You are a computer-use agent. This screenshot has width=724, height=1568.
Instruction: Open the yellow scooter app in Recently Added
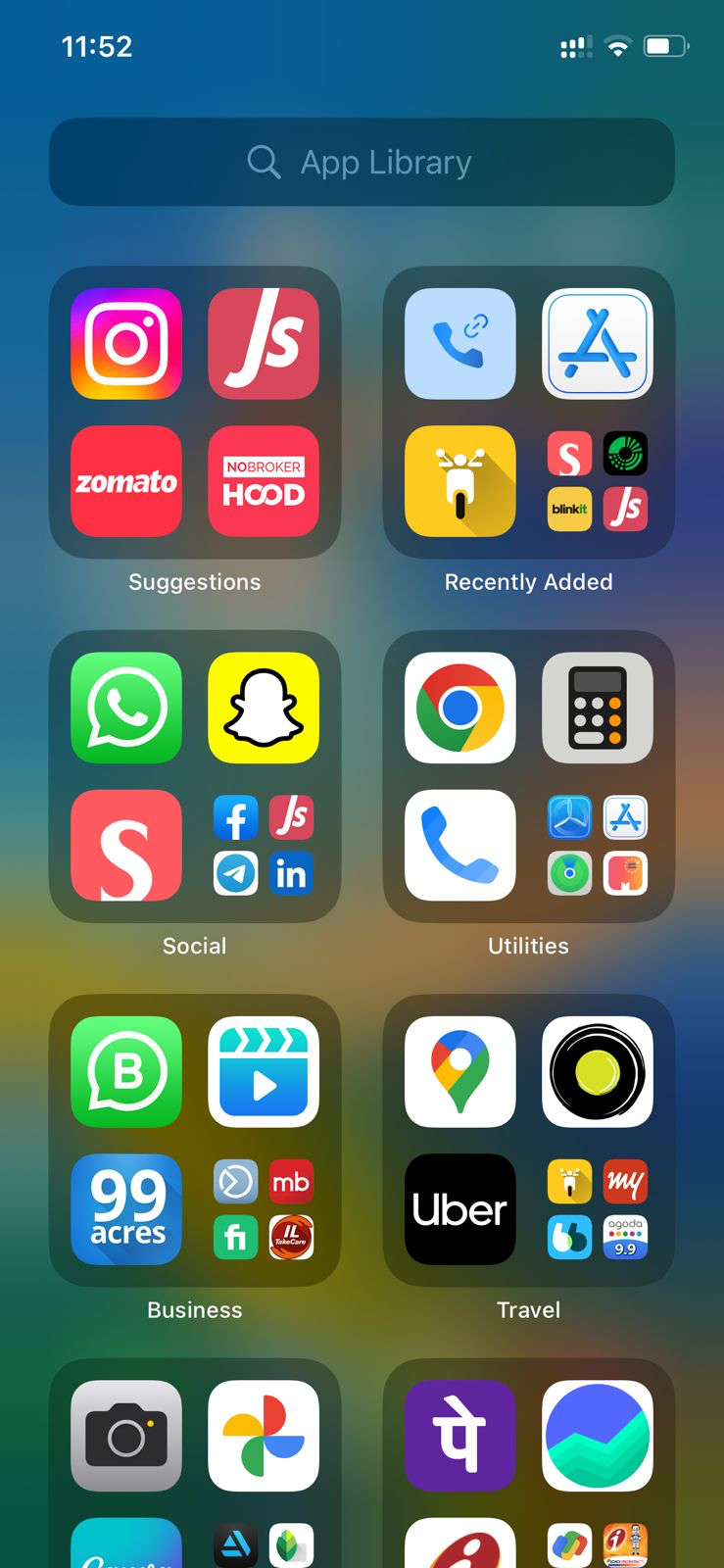(459, 481)
